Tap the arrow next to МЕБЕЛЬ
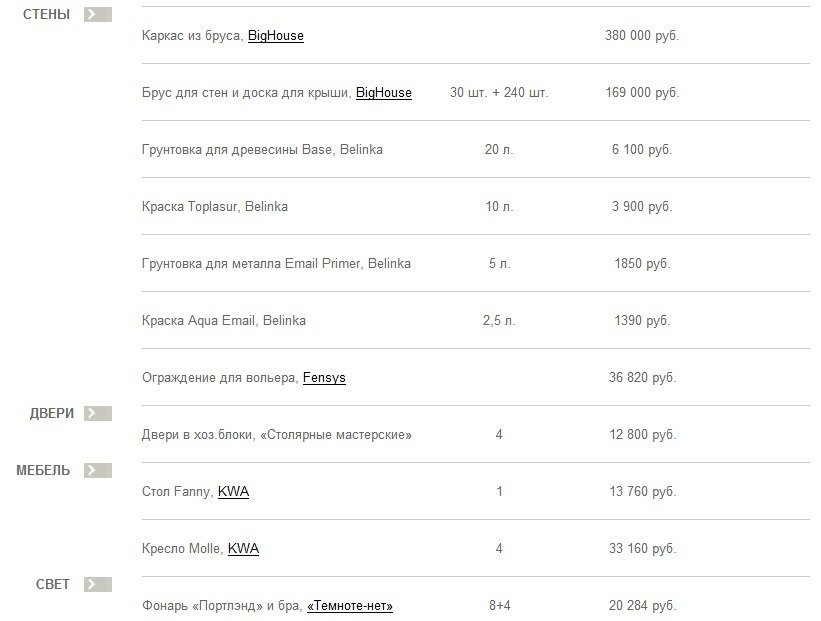This screenshot has width=821, height=621. tap(97, 471)
